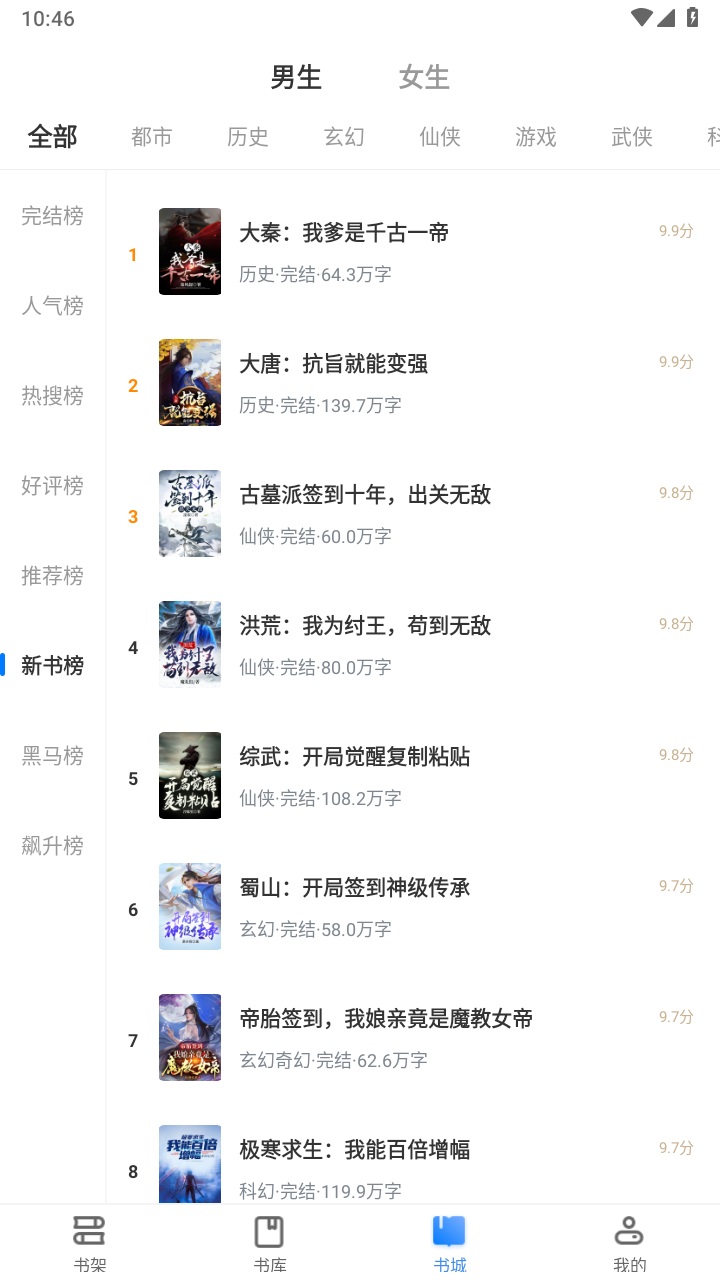
Task: Switch to the 历史 history category tab
Action: (x=248, y=137)
